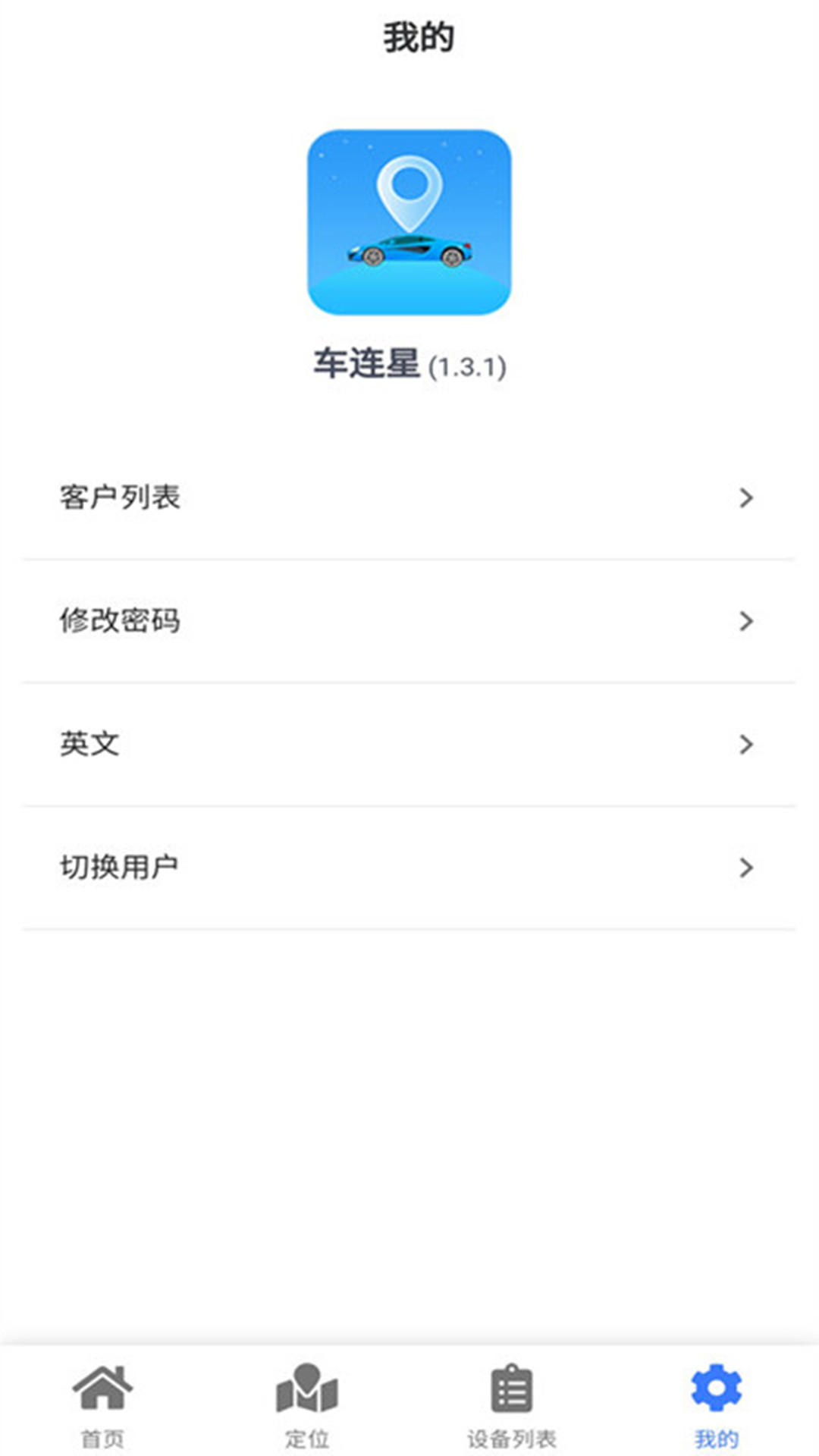This screenshot has width=819, height=1456.
Task: Tap the 车连星 app logo icon
Action: [408, 220]
